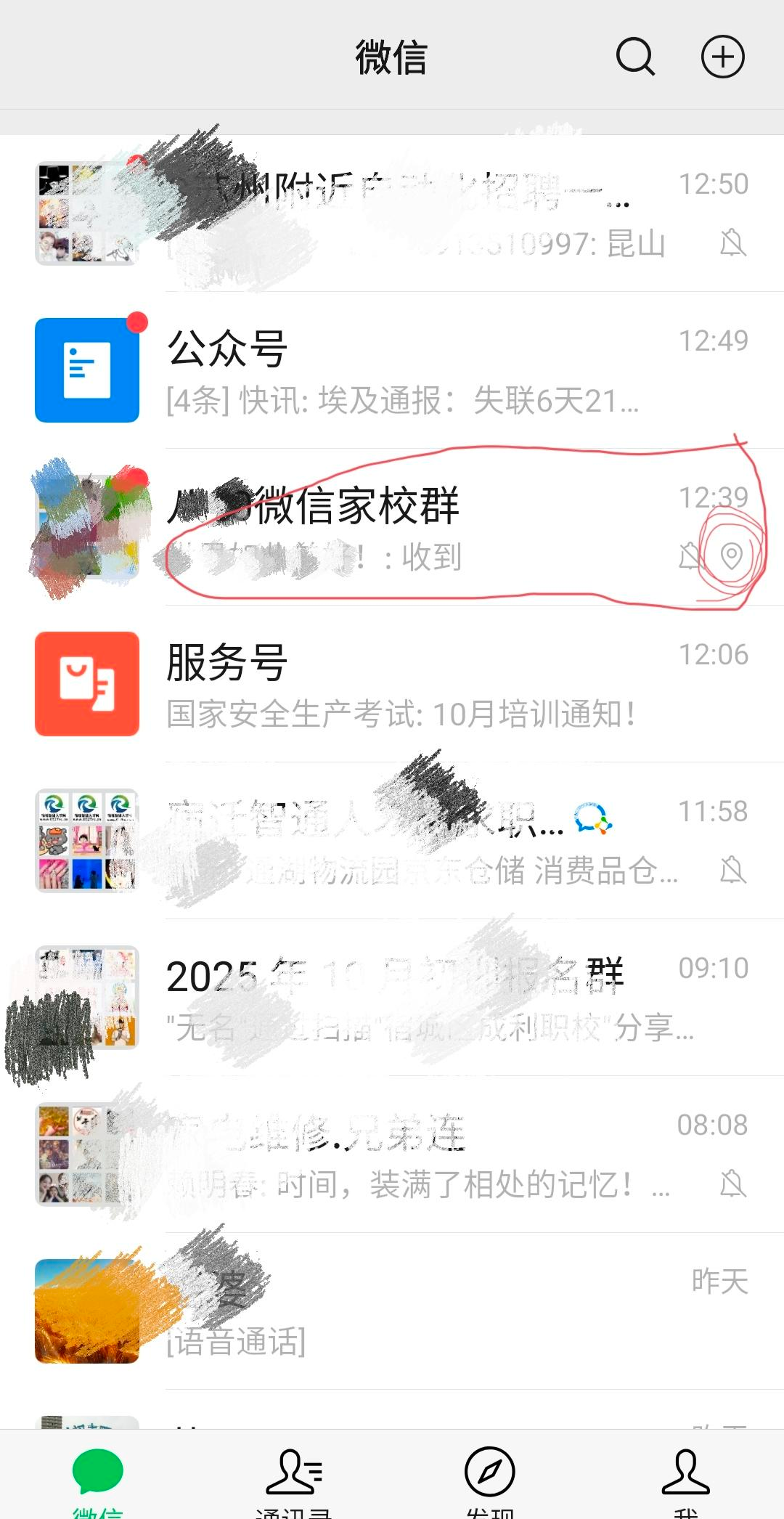The width and height of the screenshot is (784, 1519).
Task: Tap the plus icon to add
Action: click(x=722, y=57)
